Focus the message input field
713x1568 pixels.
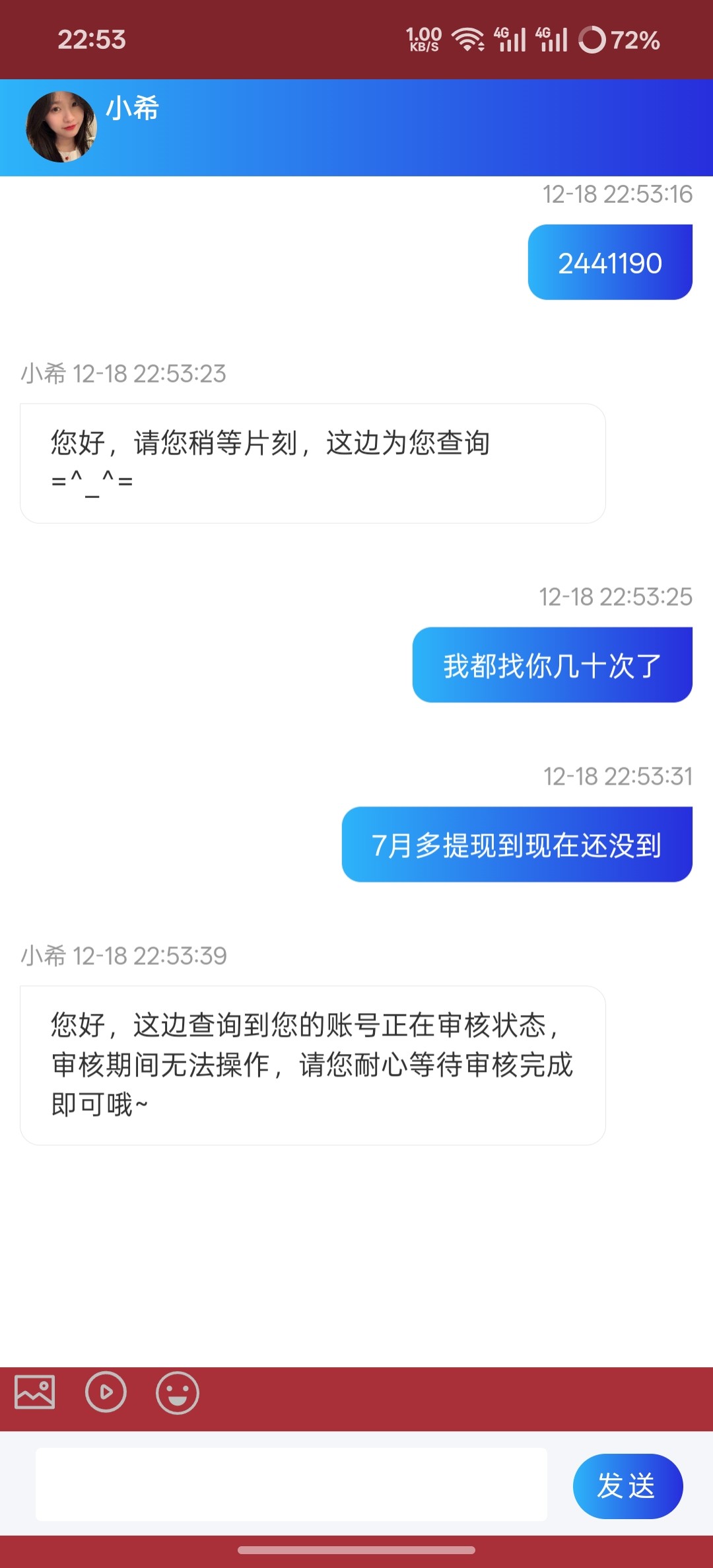coord(291,1485)
